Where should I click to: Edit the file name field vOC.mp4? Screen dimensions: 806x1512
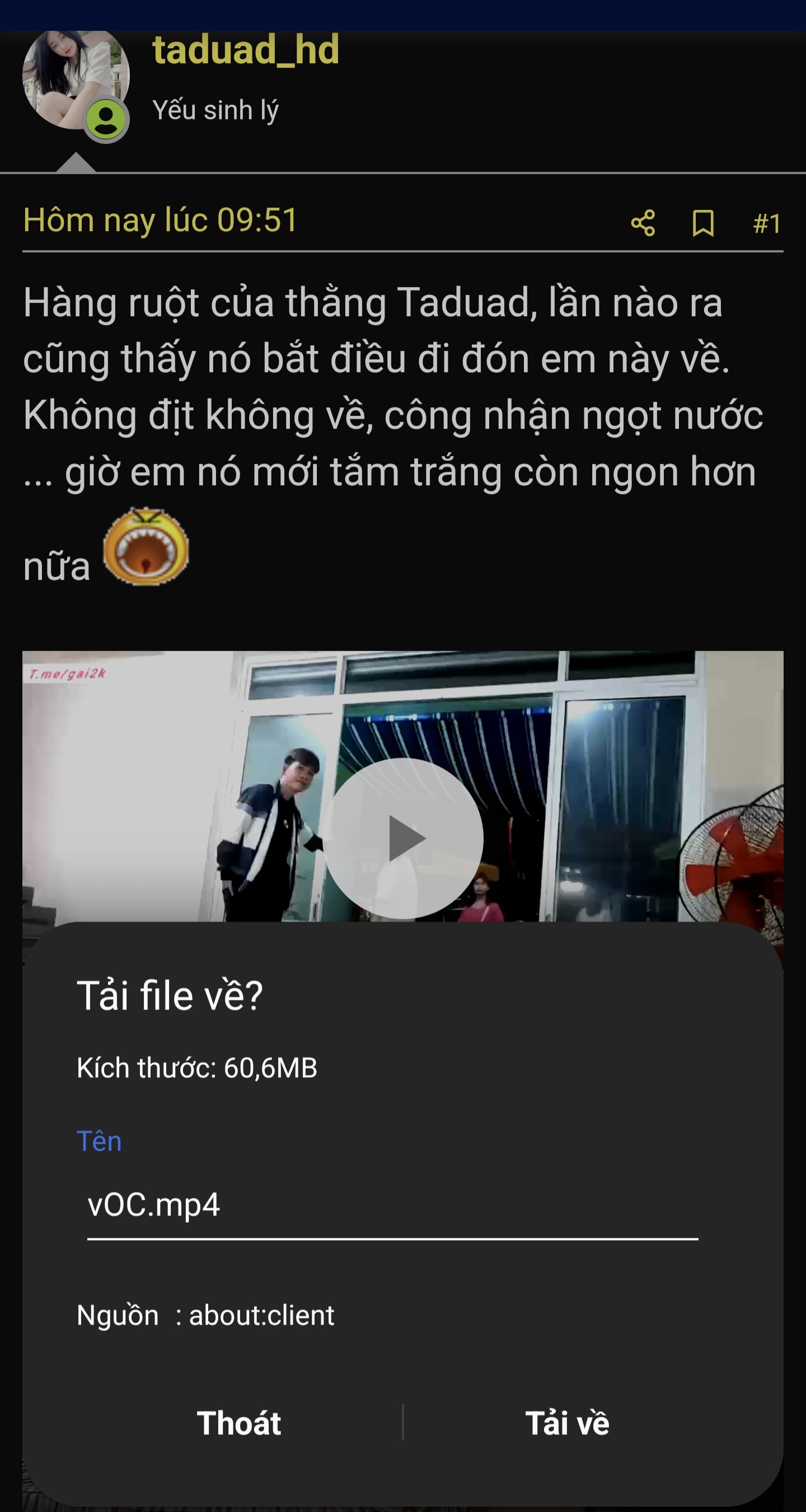click(x=392, y=1204)
